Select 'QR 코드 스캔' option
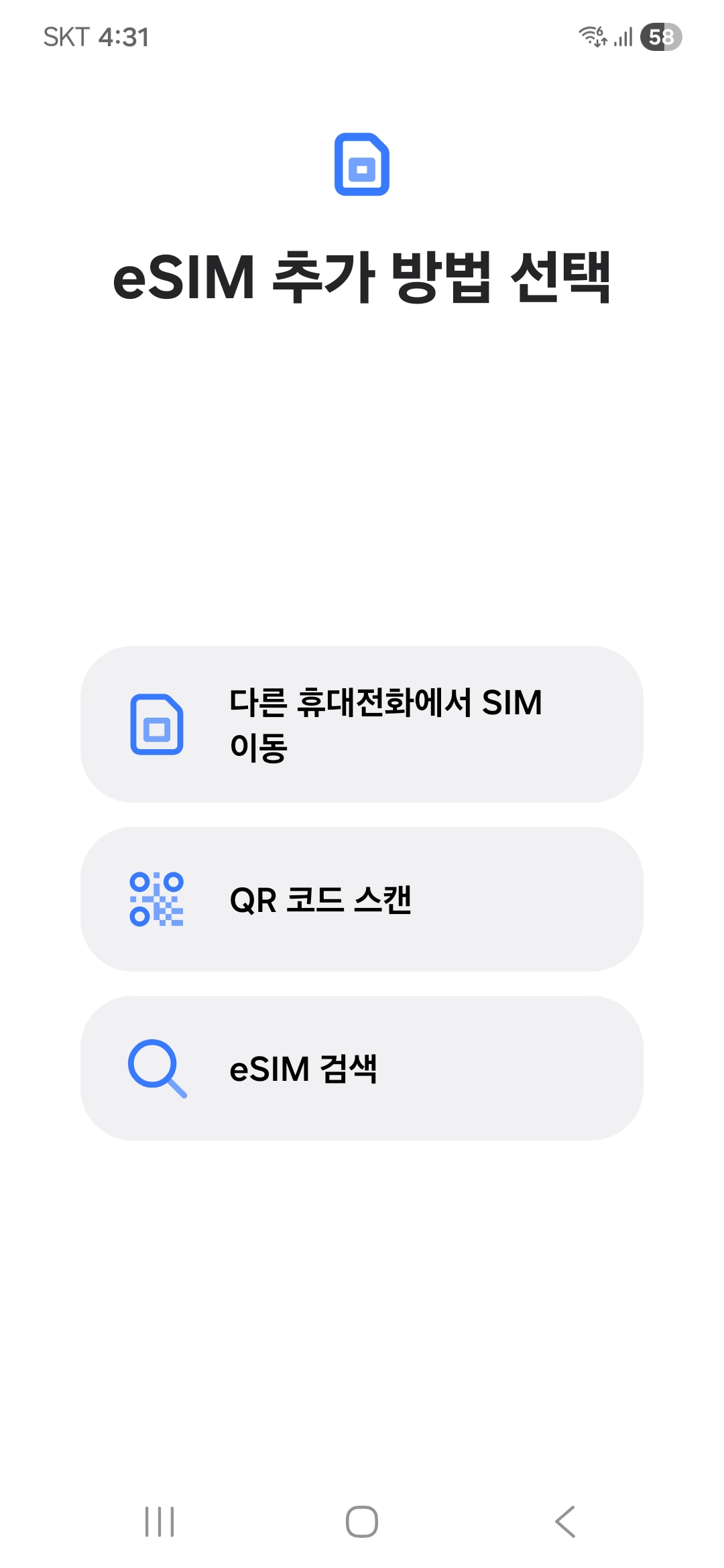 tap(362, 901)
